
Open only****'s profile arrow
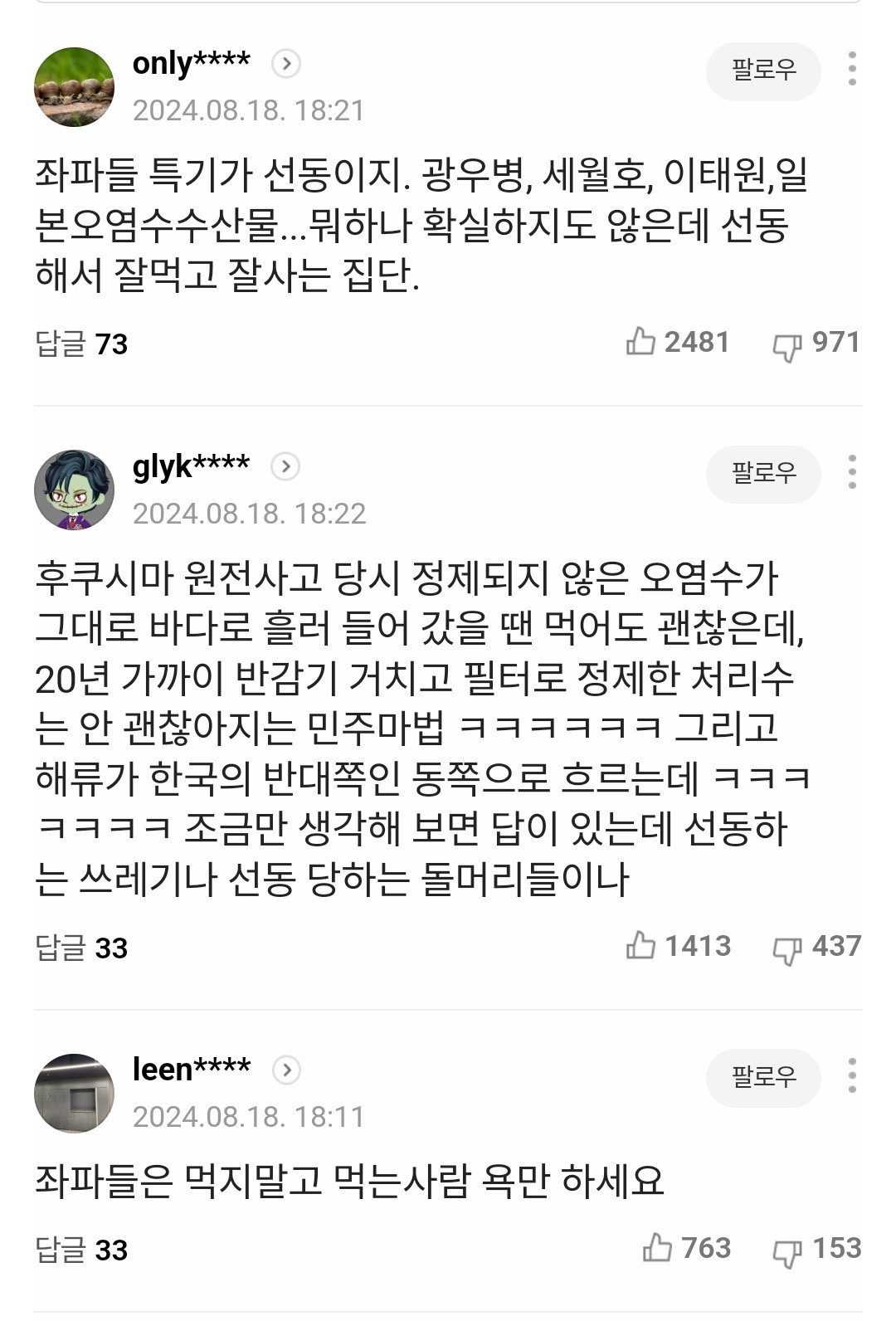tap(286, 64)
